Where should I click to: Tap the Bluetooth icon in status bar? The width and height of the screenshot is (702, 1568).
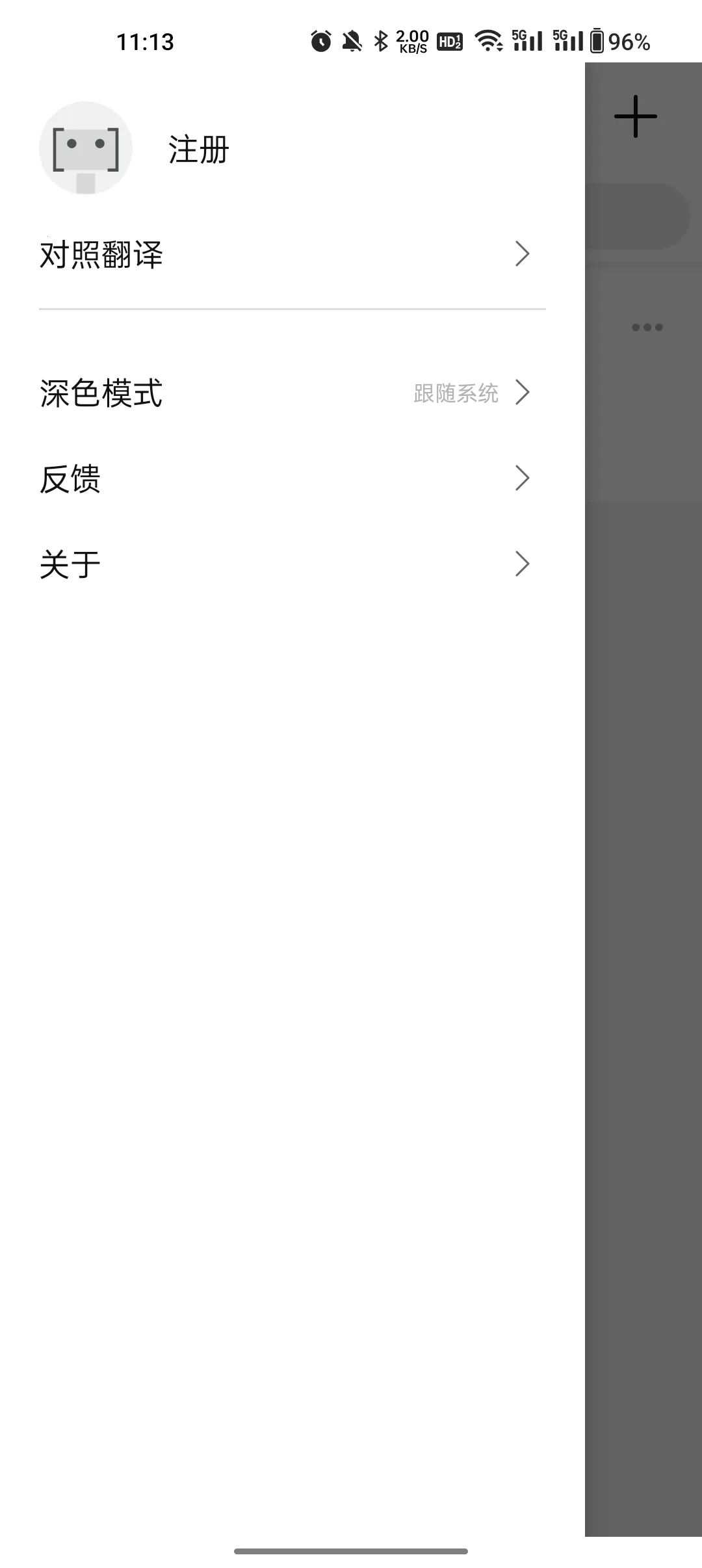(381, 41)
